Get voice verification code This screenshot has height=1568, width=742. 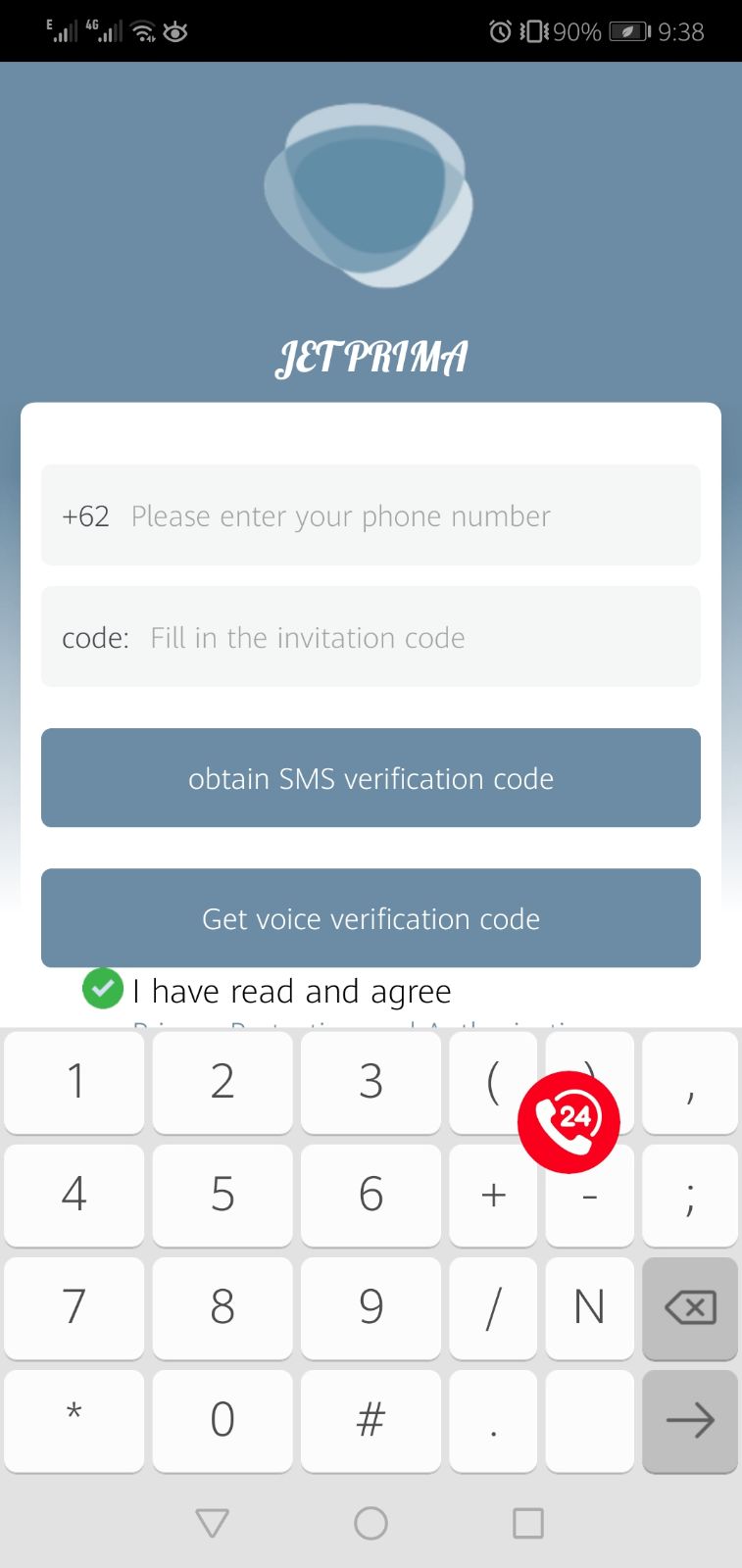pyautogui.click(x=371, y=918)
